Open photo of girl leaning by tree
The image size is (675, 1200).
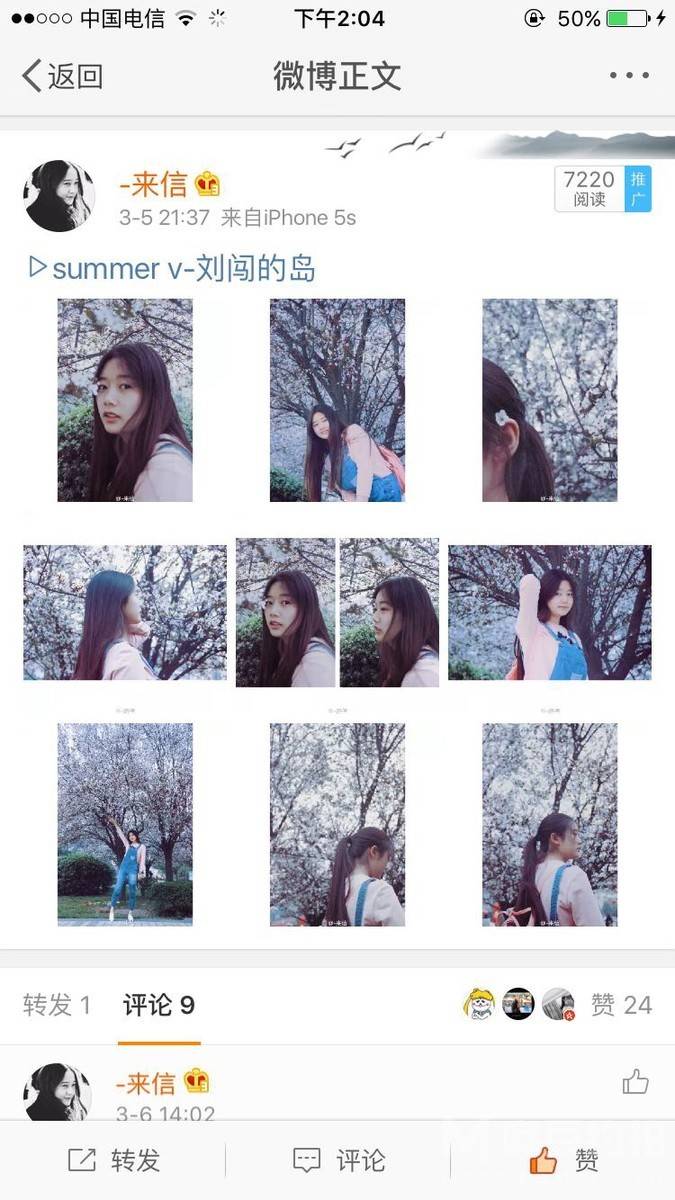click(x=337, y=400)
